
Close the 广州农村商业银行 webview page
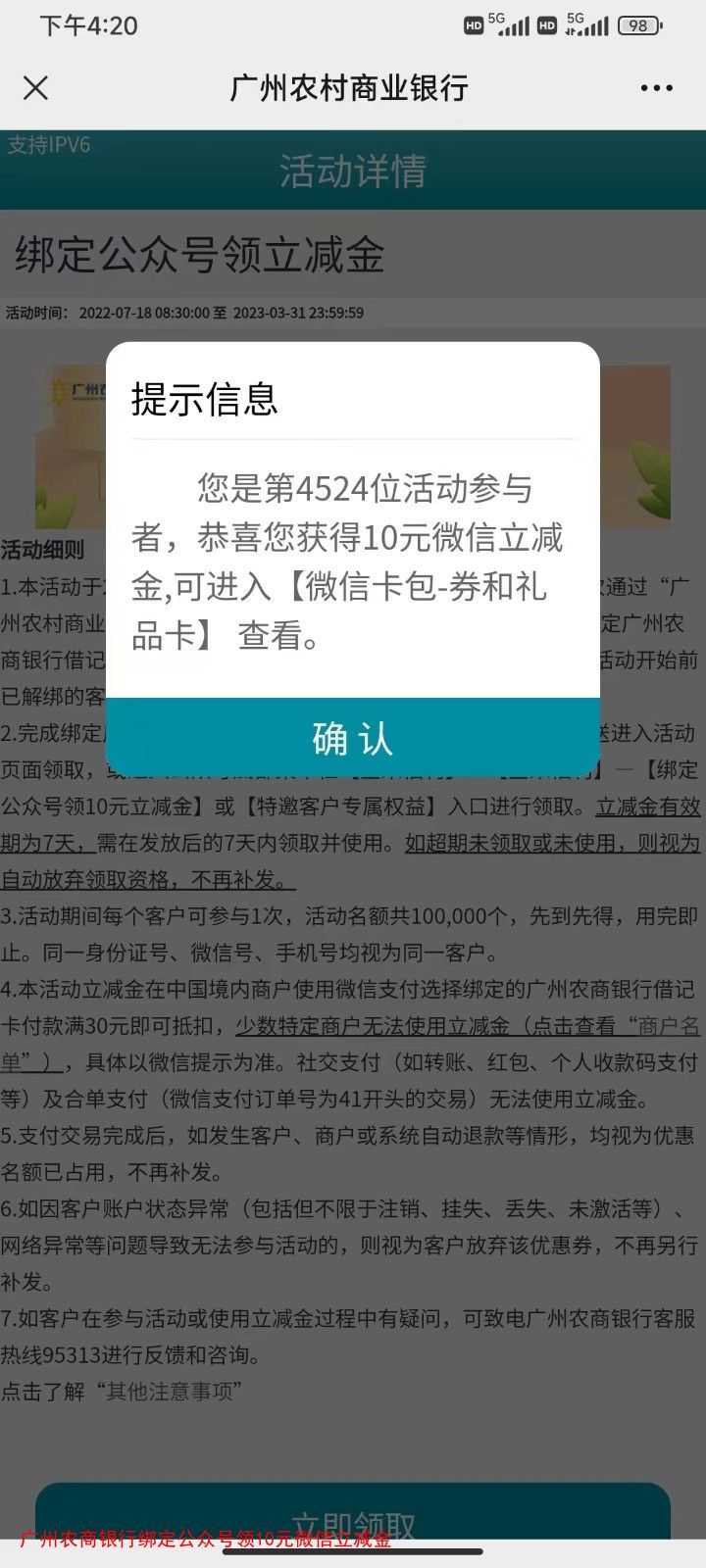(x=36, y=88)
